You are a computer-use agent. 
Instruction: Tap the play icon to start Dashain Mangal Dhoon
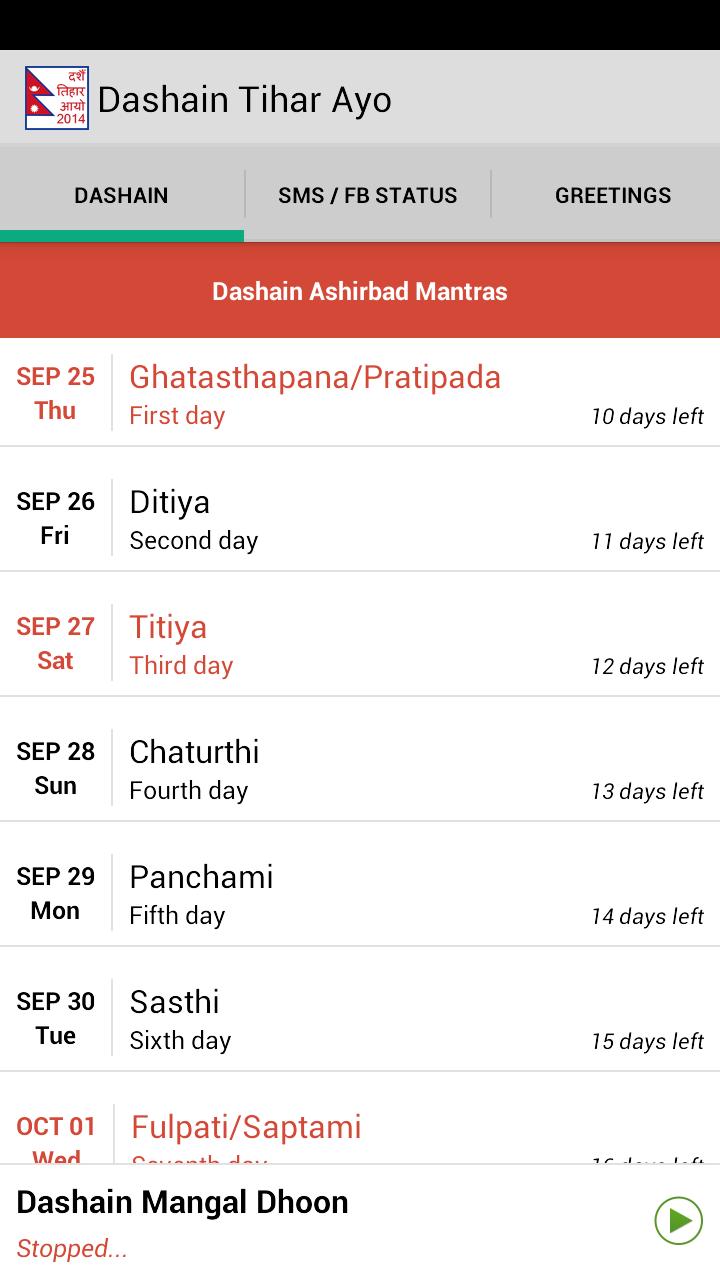pos(679,1220)
